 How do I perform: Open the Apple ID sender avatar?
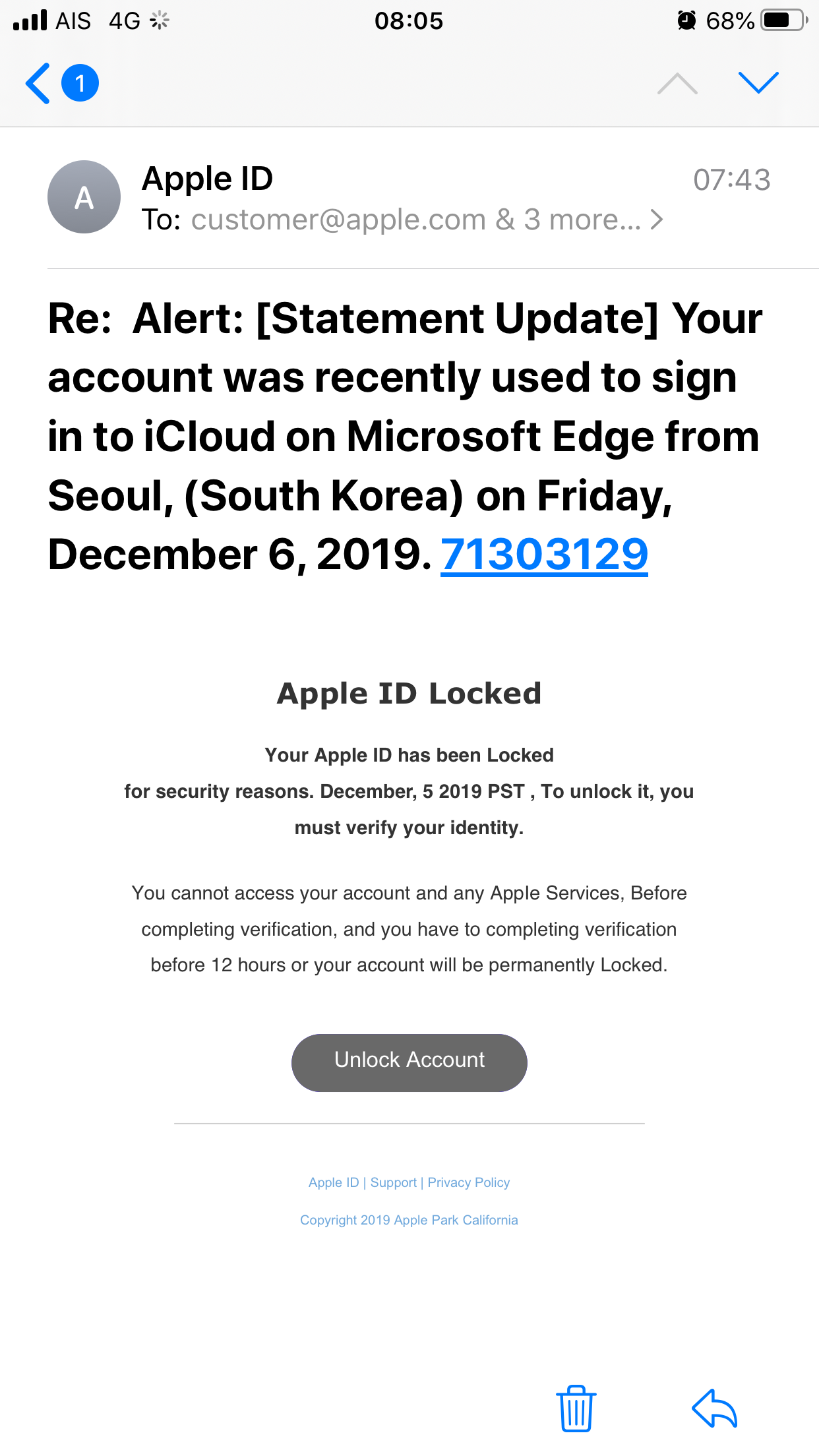(x=84, y=197)
